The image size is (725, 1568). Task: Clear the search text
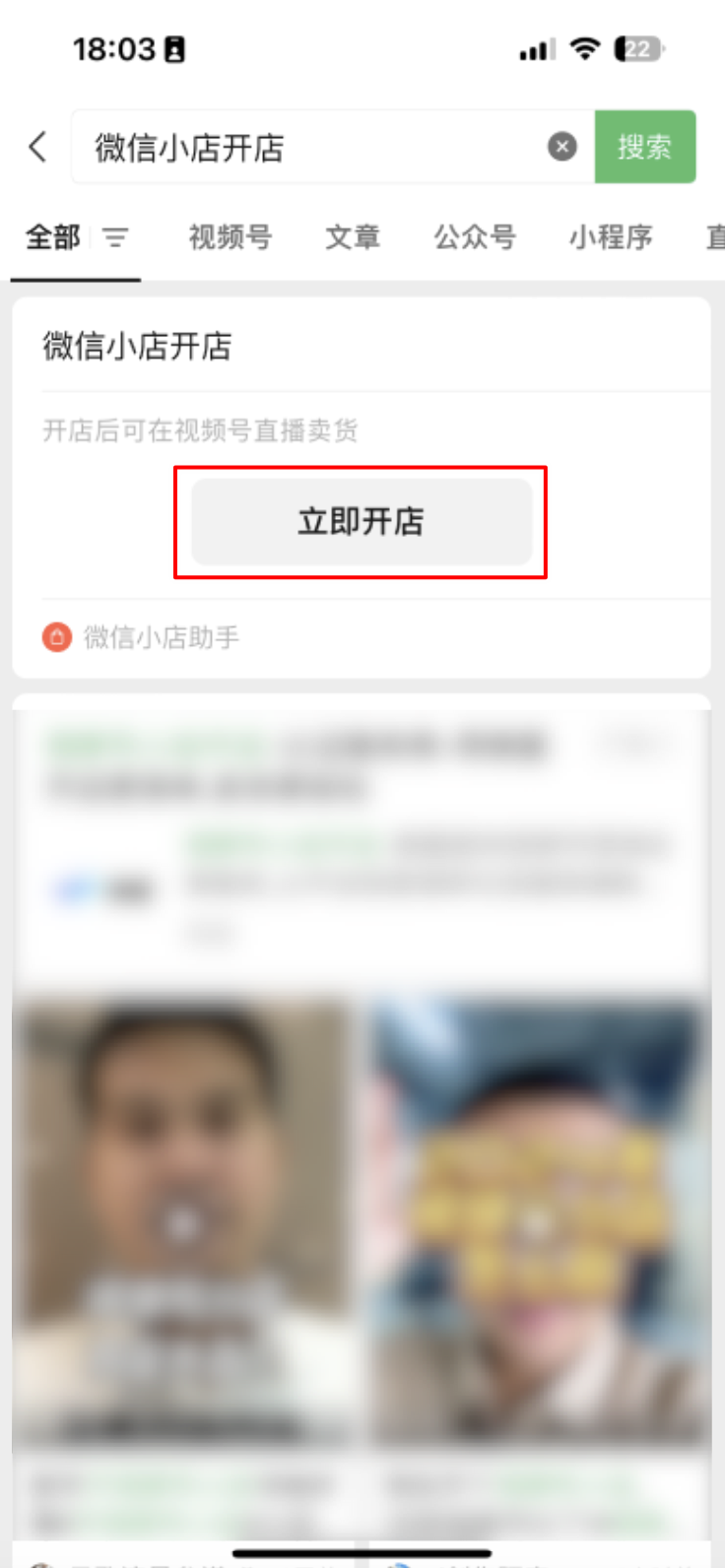click(x=562, y=148)
